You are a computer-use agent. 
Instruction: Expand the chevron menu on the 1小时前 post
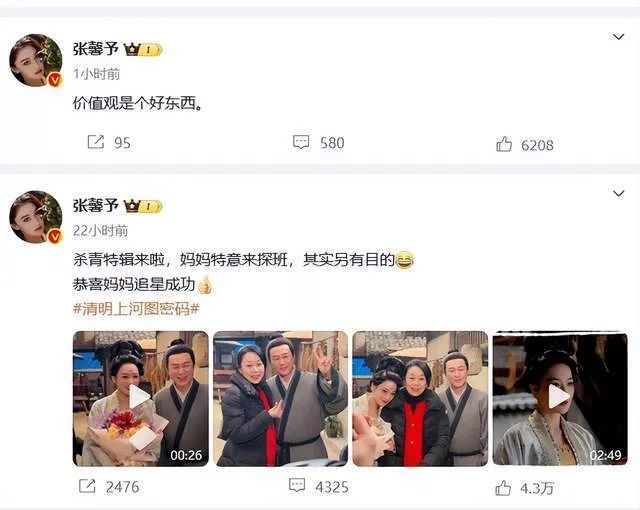pyautogui.click(x=618, y=37)
